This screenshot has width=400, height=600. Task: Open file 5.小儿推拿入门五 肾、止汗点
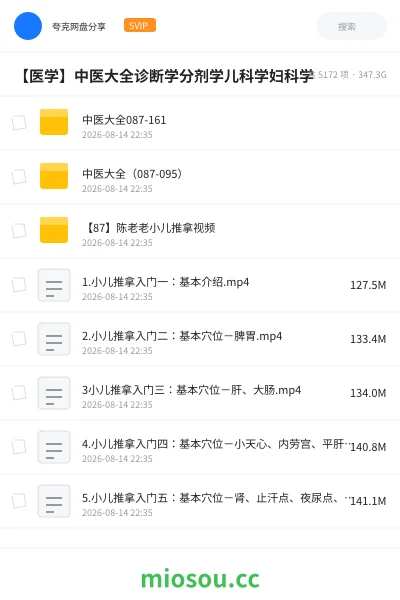tap(200, 501)
